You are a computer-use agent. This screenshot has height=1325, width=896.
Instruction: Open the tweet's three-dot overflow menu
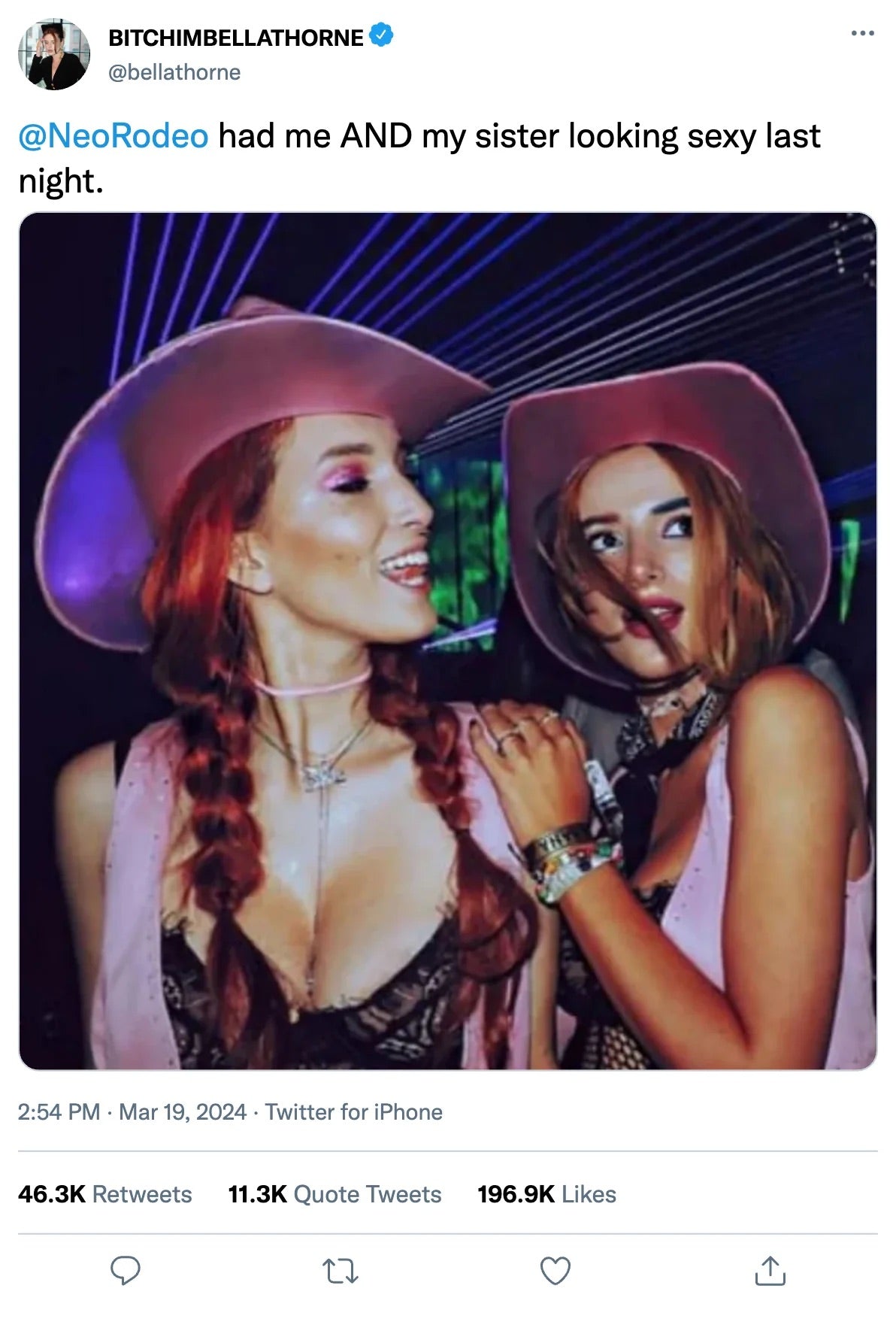click(862, 33)
